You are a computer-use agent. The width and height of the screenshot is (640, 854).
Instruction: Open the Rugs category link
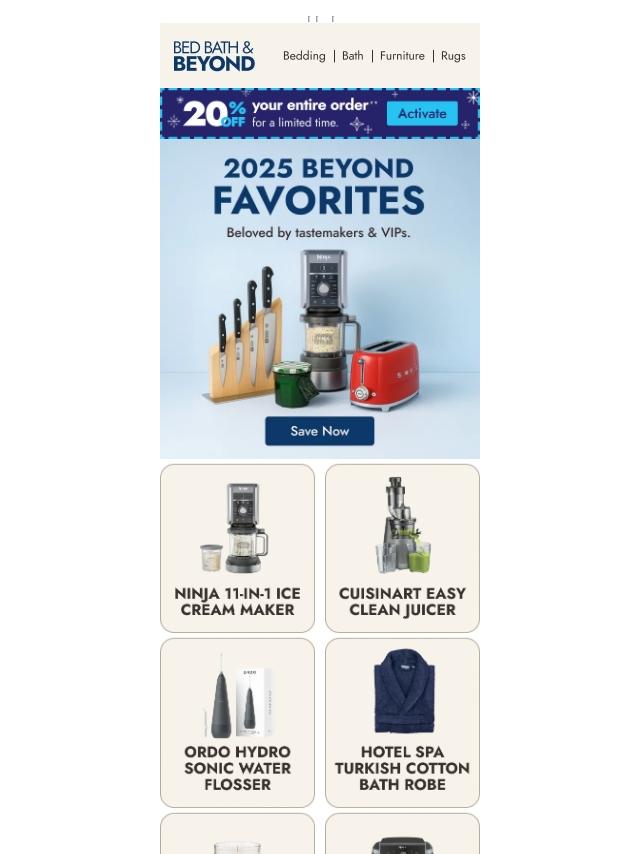click(453, 56)
